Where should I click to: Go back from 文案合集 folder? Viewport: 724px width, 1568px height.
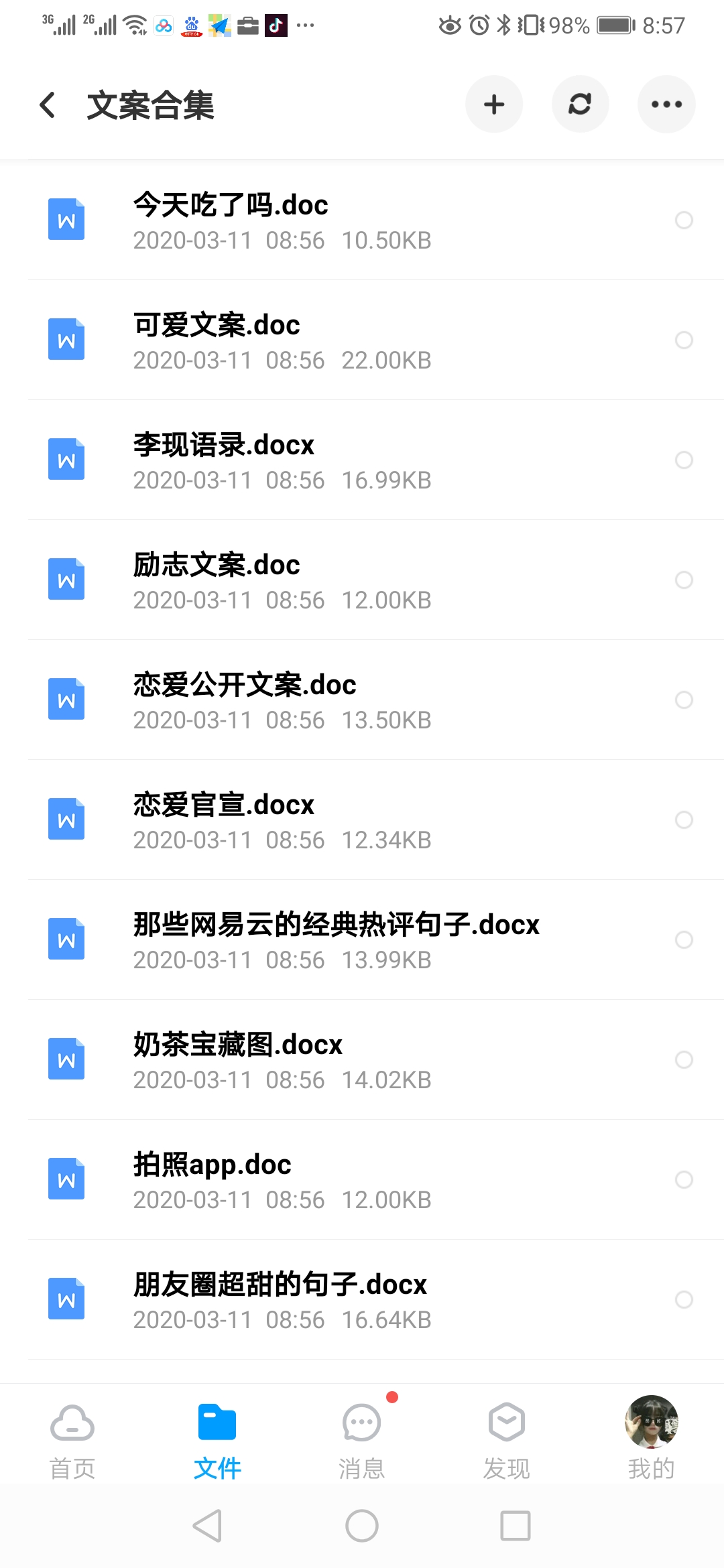click(x=48, y=105)
